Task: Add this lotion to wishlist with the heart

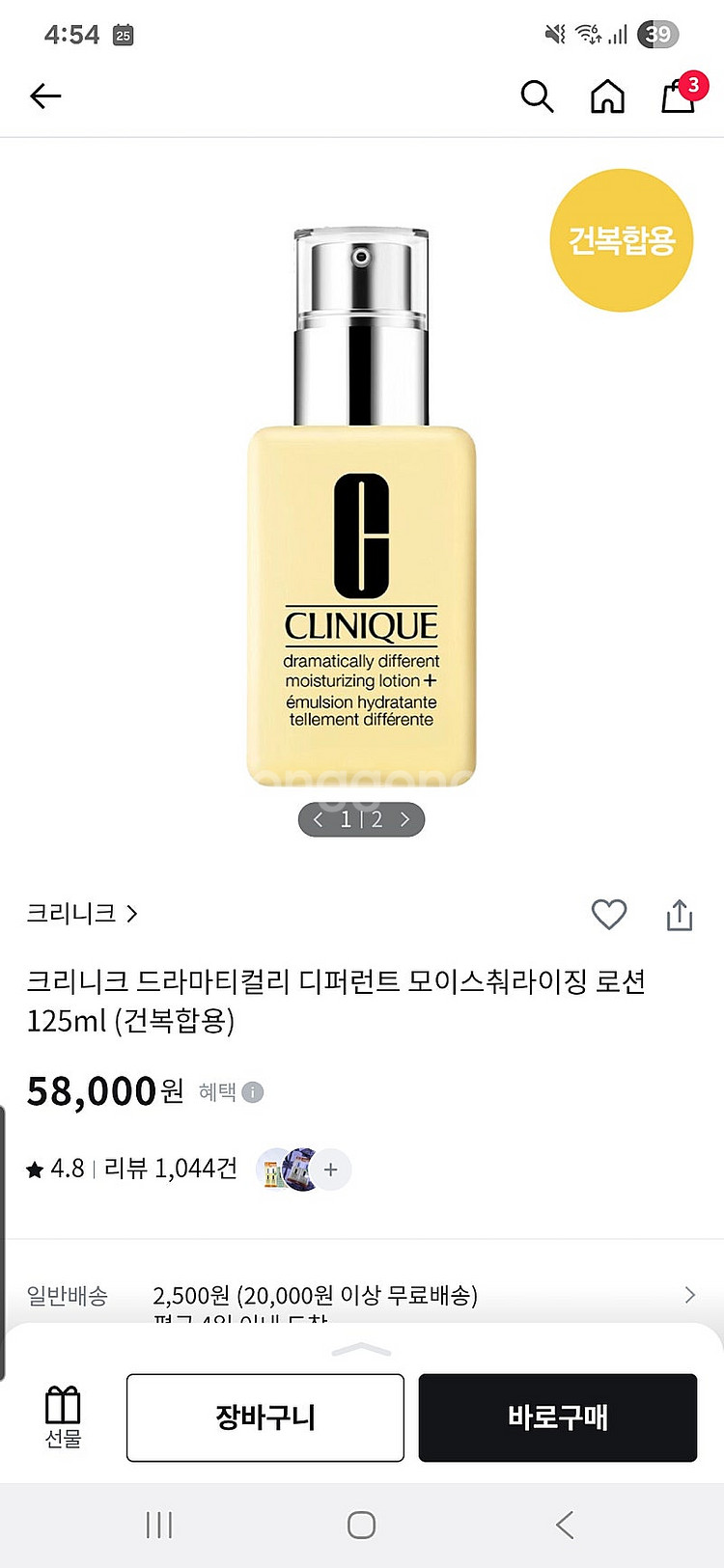Action: point(608,914)
